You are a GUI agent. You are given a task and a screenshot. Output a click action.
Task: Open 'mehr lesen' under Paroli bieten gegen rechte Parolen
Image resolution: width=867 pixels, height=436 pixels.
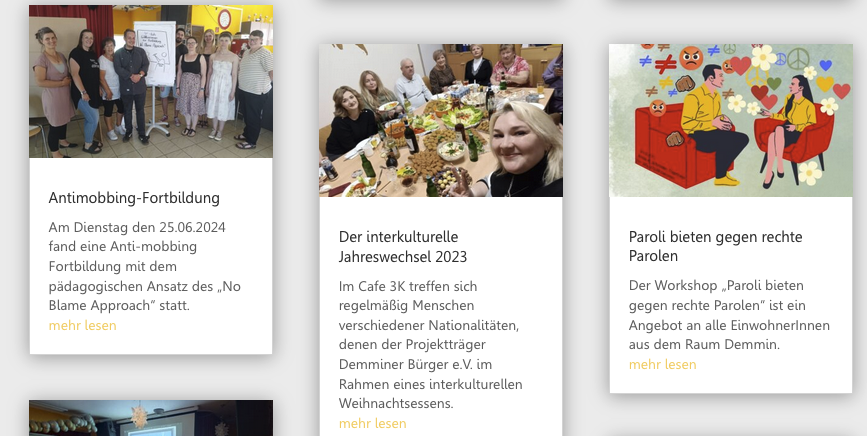pyautogui.click(x=662, y=364)
